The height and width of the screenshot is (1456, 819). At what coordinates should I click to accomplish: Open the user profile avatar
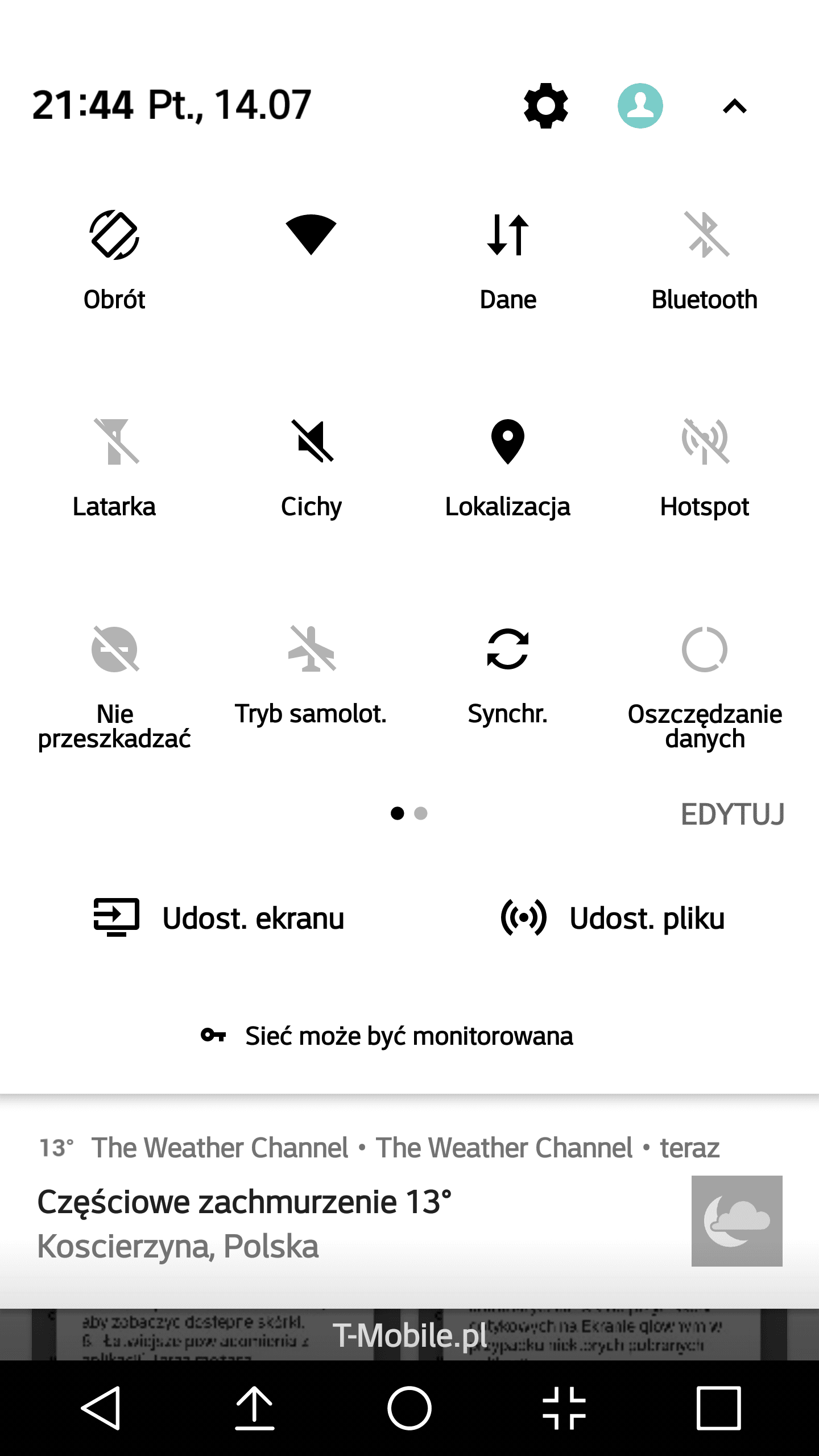click(640, 106)
